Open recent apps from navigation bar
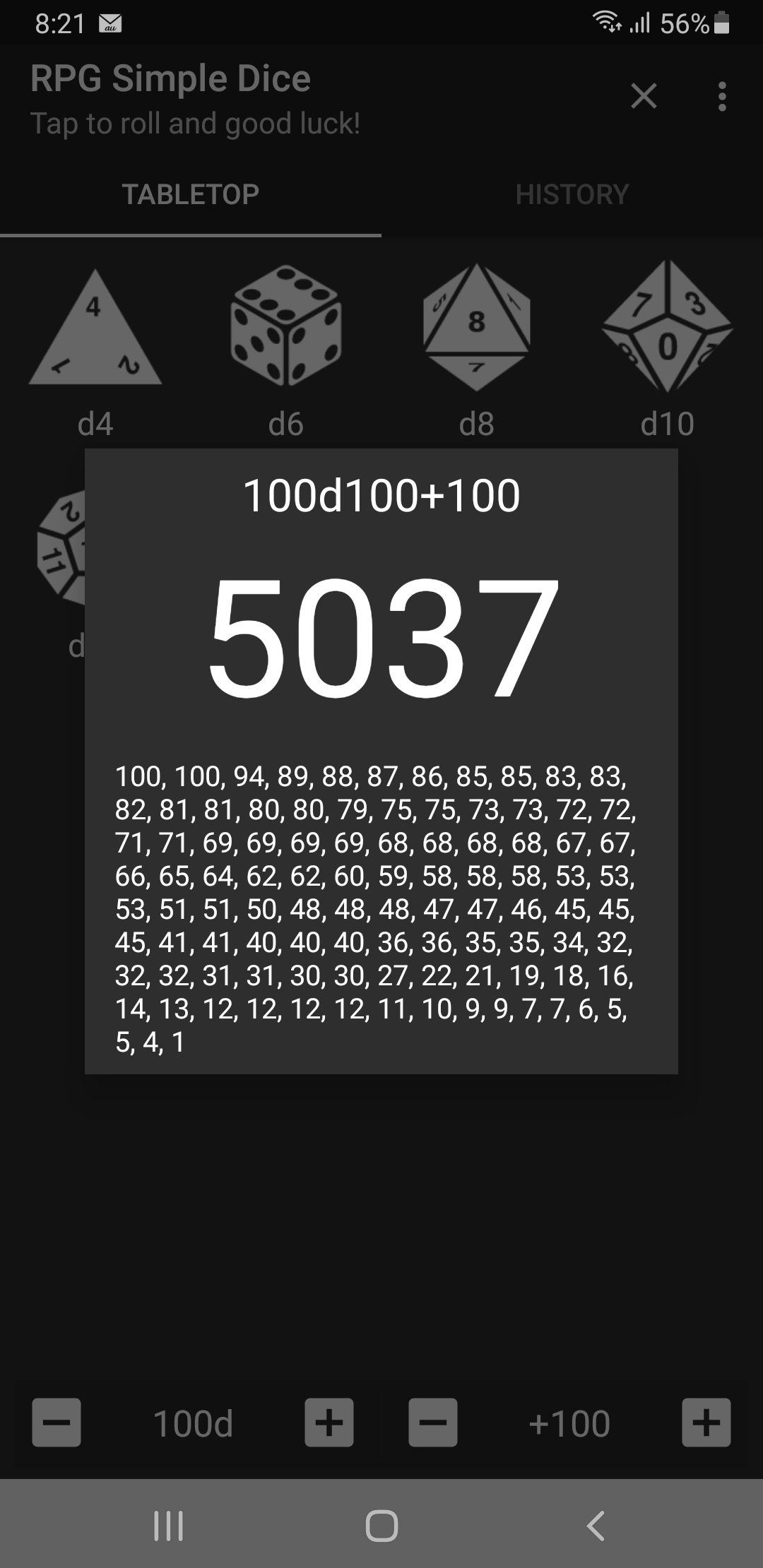 pos(169,1526)
